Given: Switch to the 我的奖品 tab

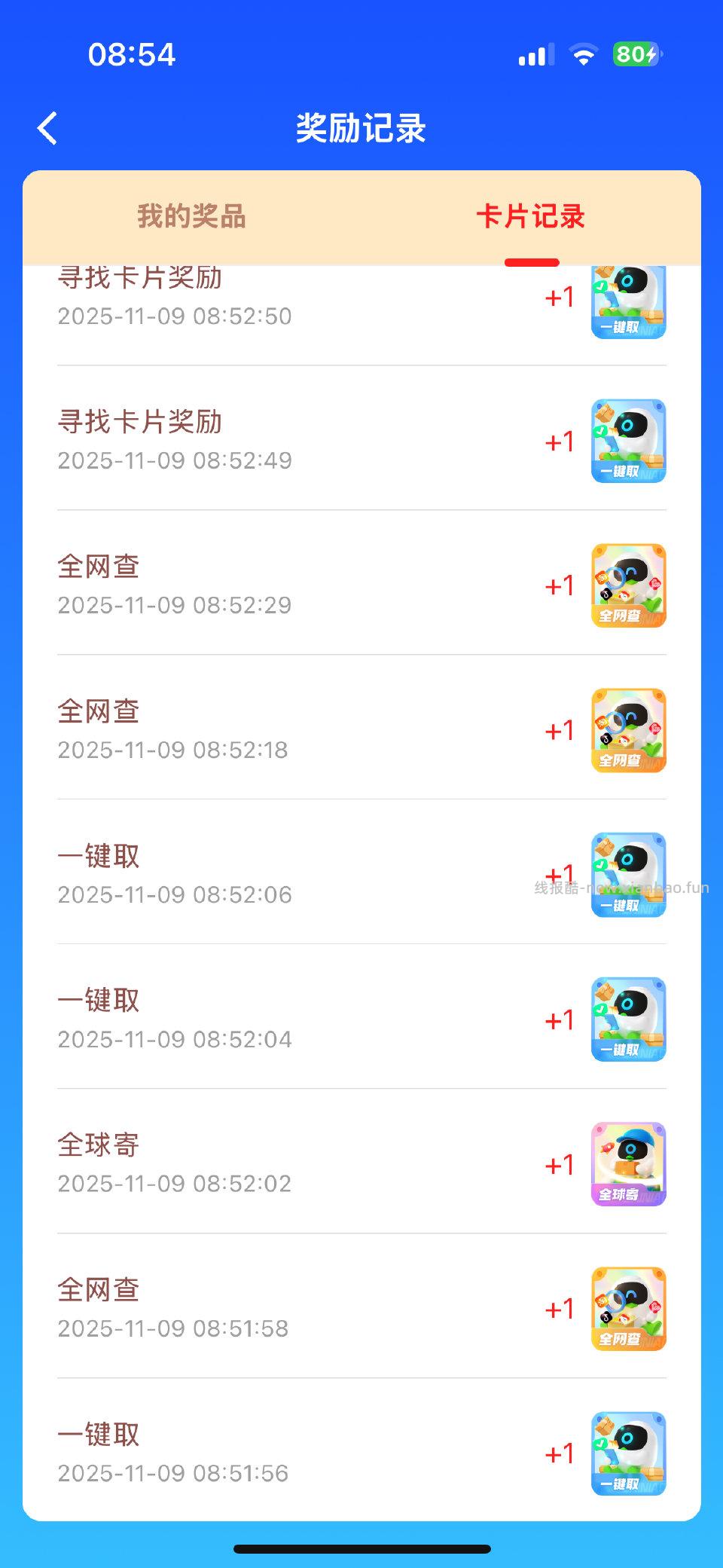Looking at the screenshot, I should 191,217.
